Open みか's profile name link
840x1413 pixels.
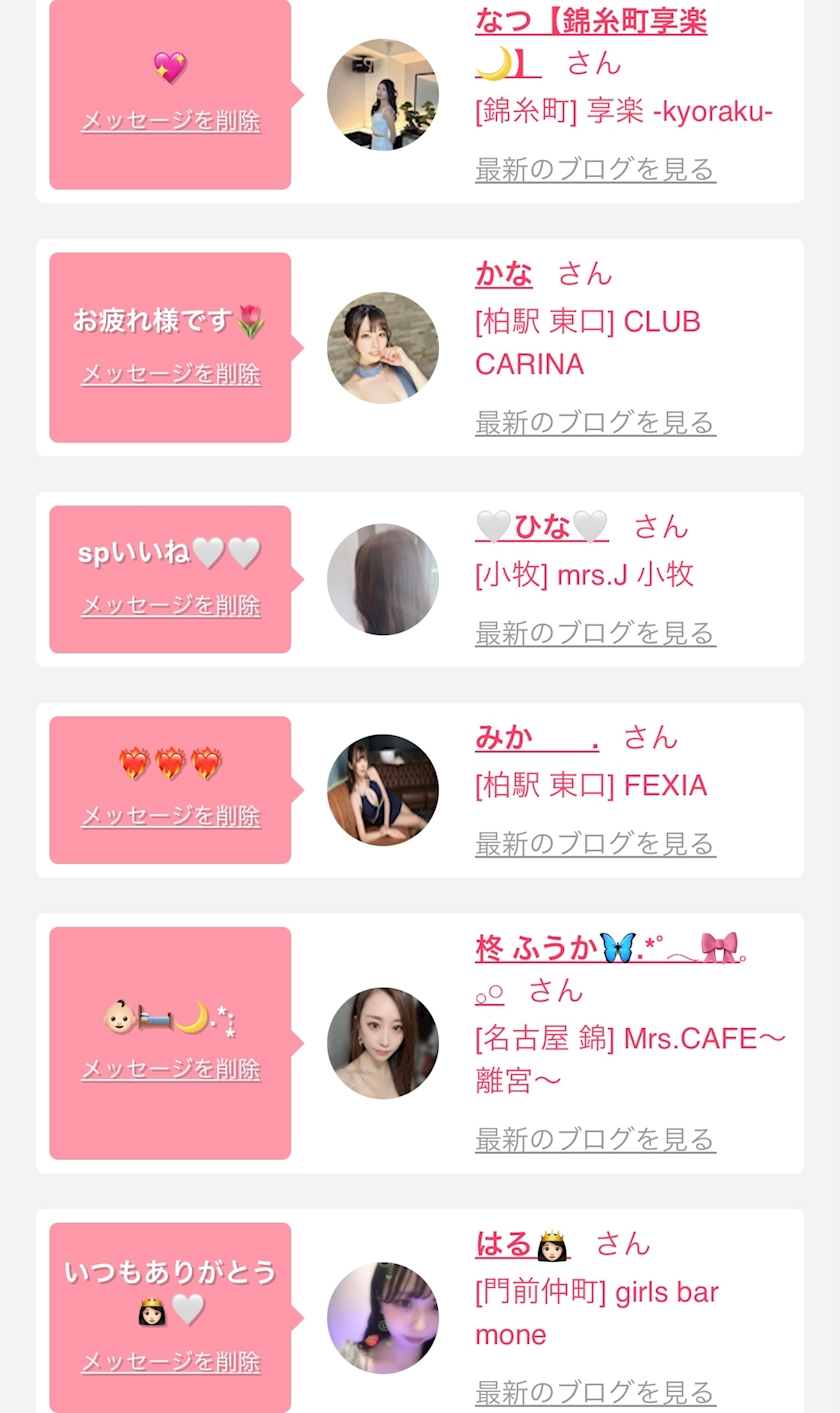point(537,738)
